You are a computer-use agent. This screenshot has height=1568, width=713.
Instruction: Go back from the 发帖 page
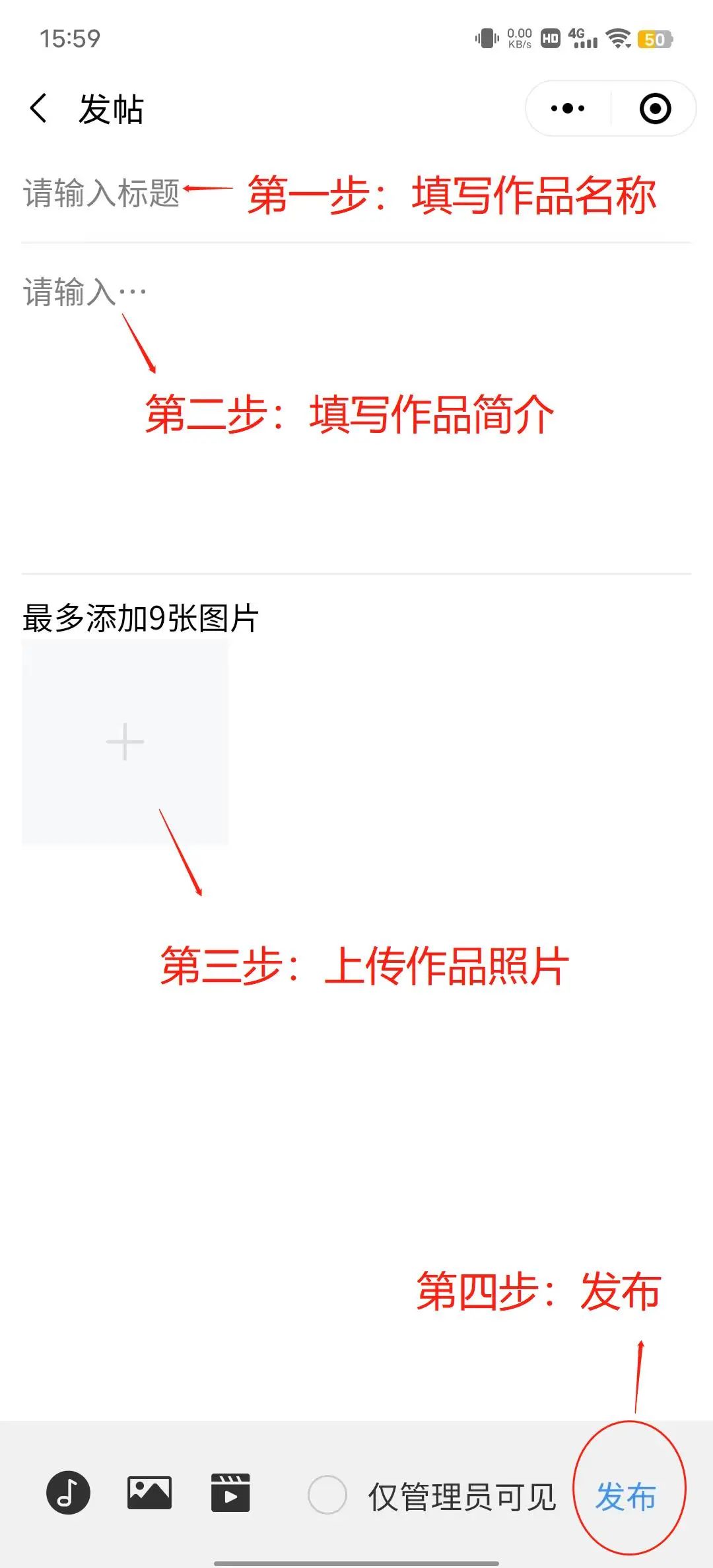click(39, 108)
